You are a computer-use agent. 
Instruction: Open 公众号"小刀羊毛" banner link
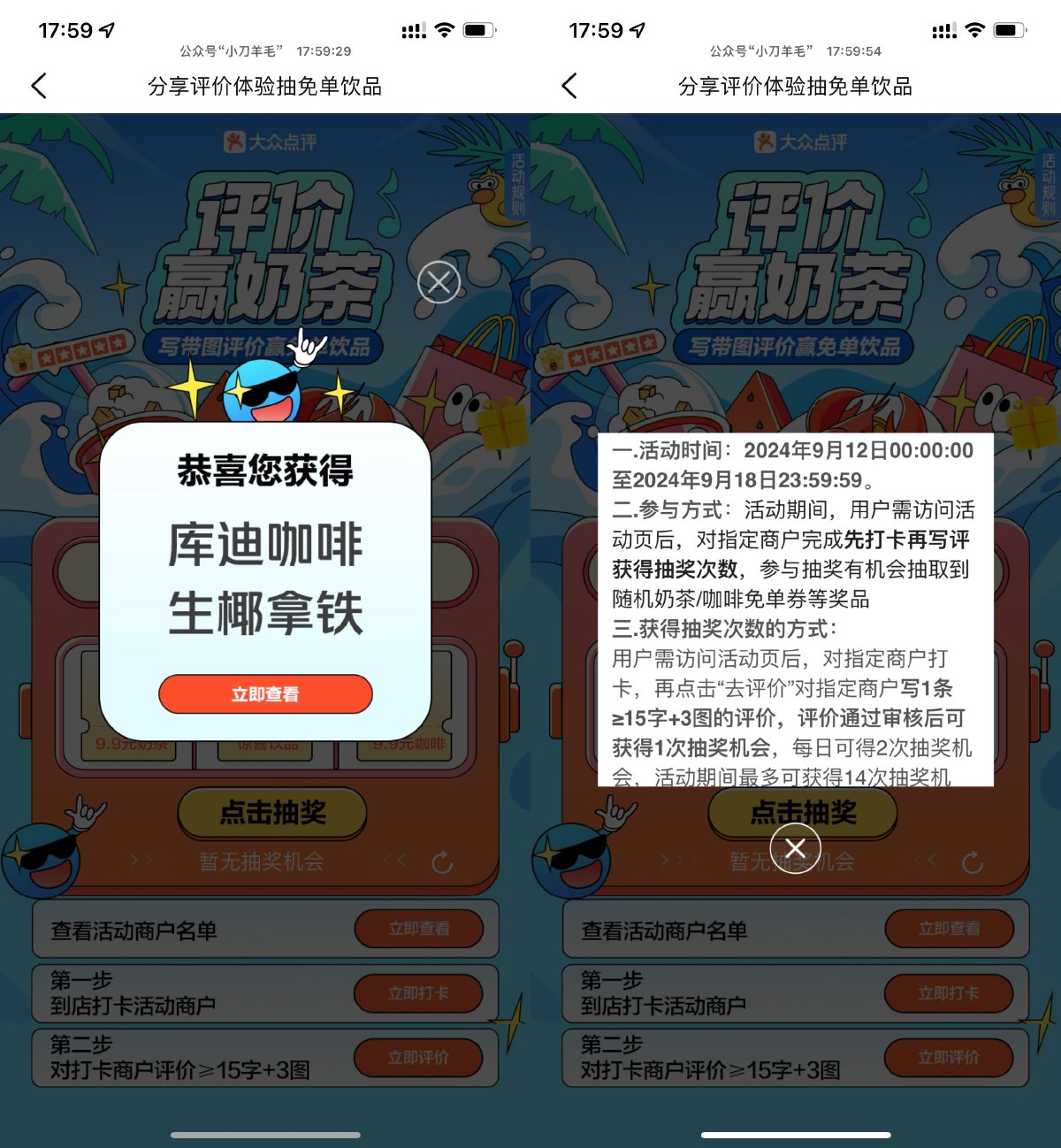point(228,51)
